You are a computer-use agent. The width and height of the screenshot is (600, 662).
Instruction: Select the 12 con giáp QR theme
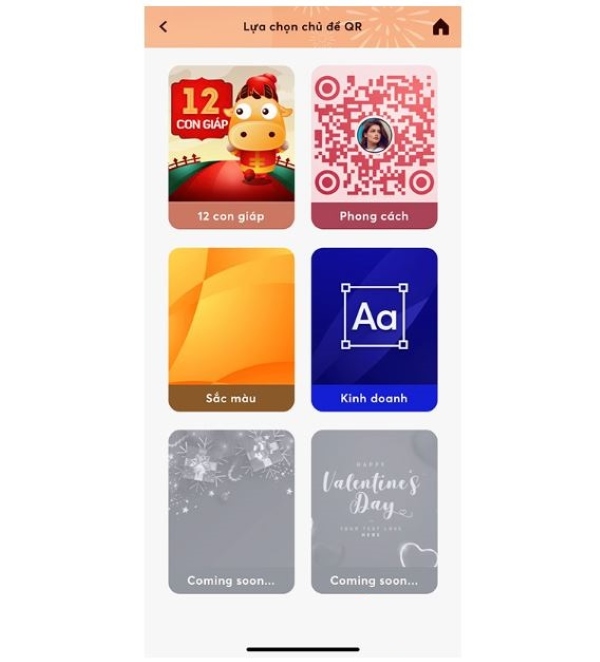[231, 147]
